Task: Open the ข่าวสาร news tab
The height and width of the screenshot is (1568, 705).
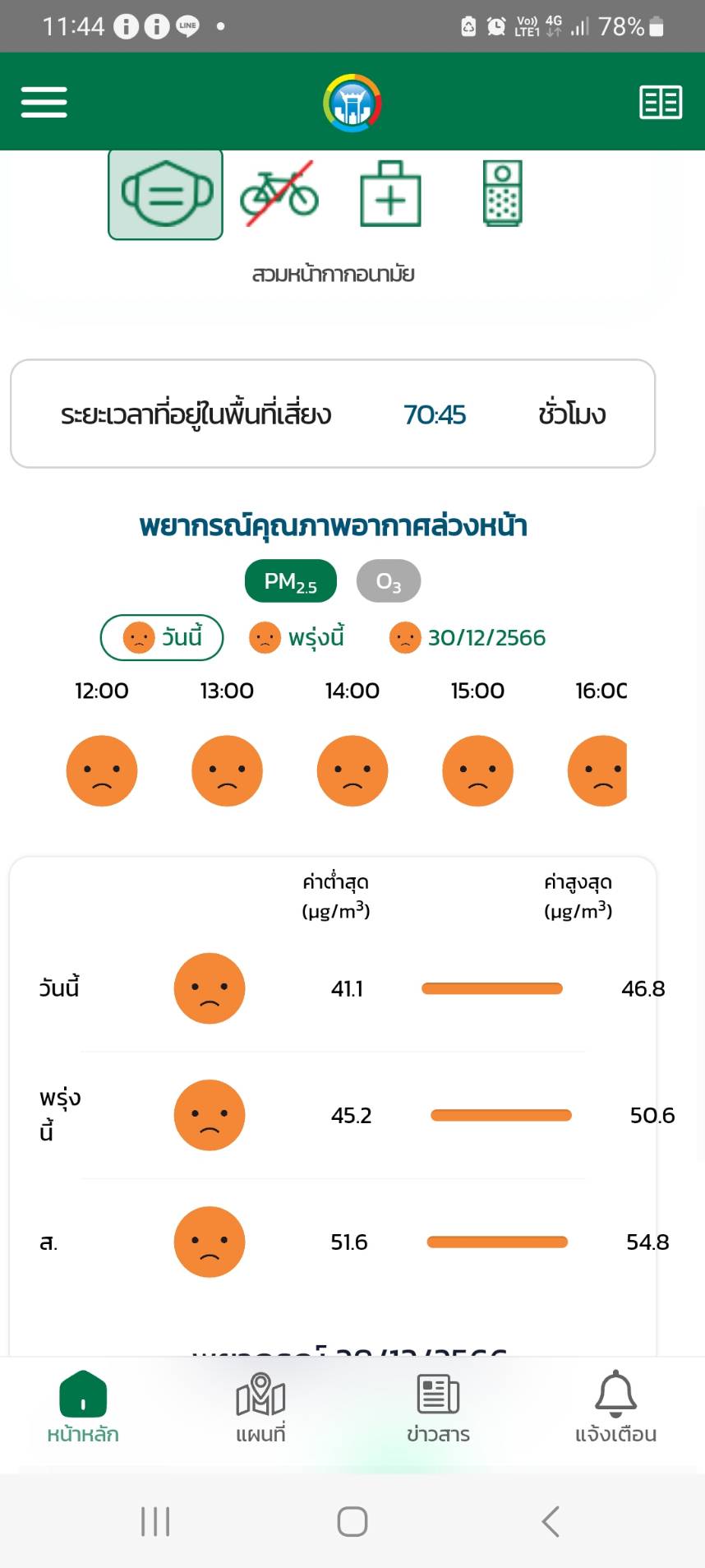Action: tap(438, 1408)
